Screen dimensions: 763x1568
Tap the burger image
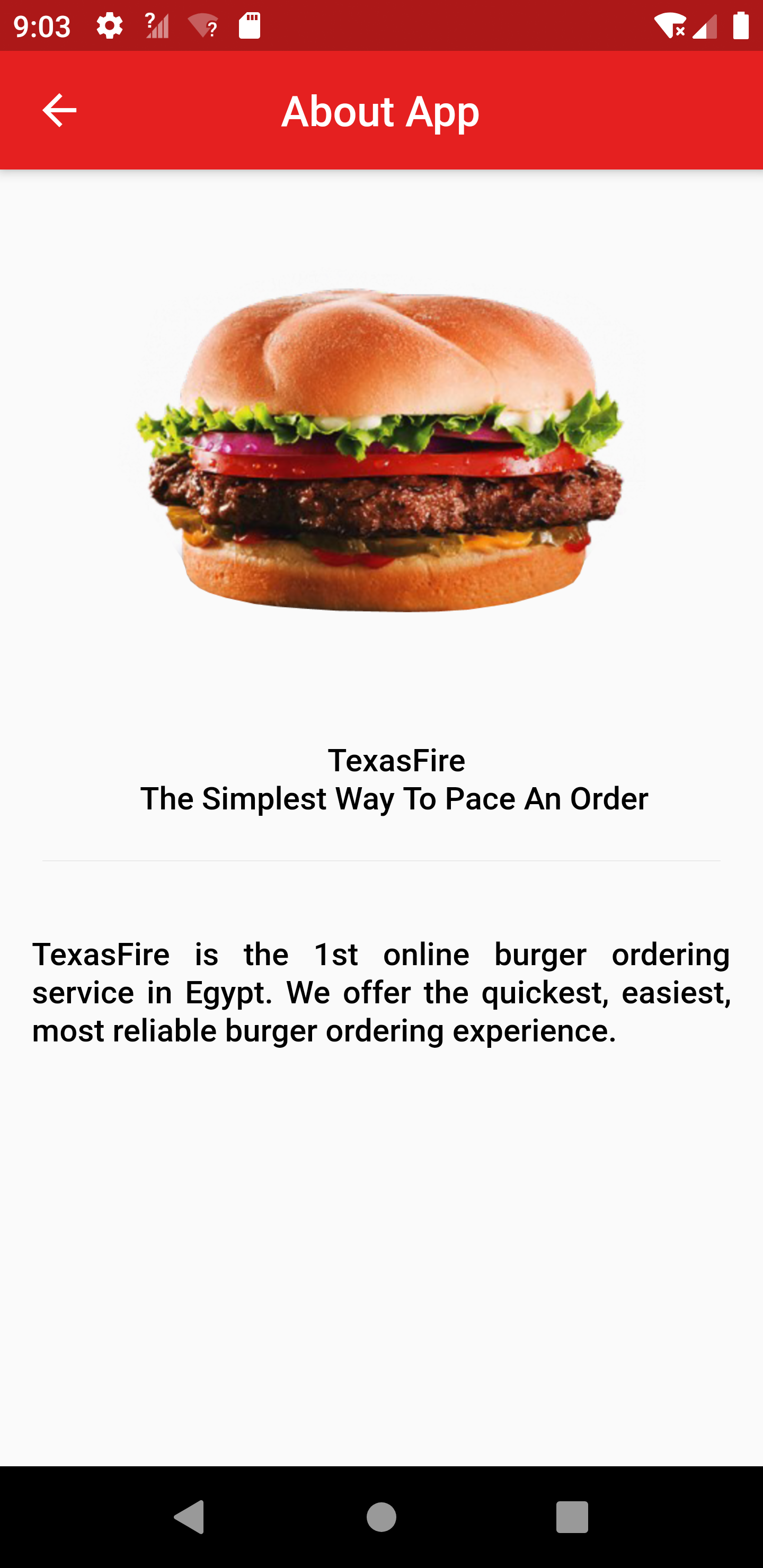click(381, 457)
